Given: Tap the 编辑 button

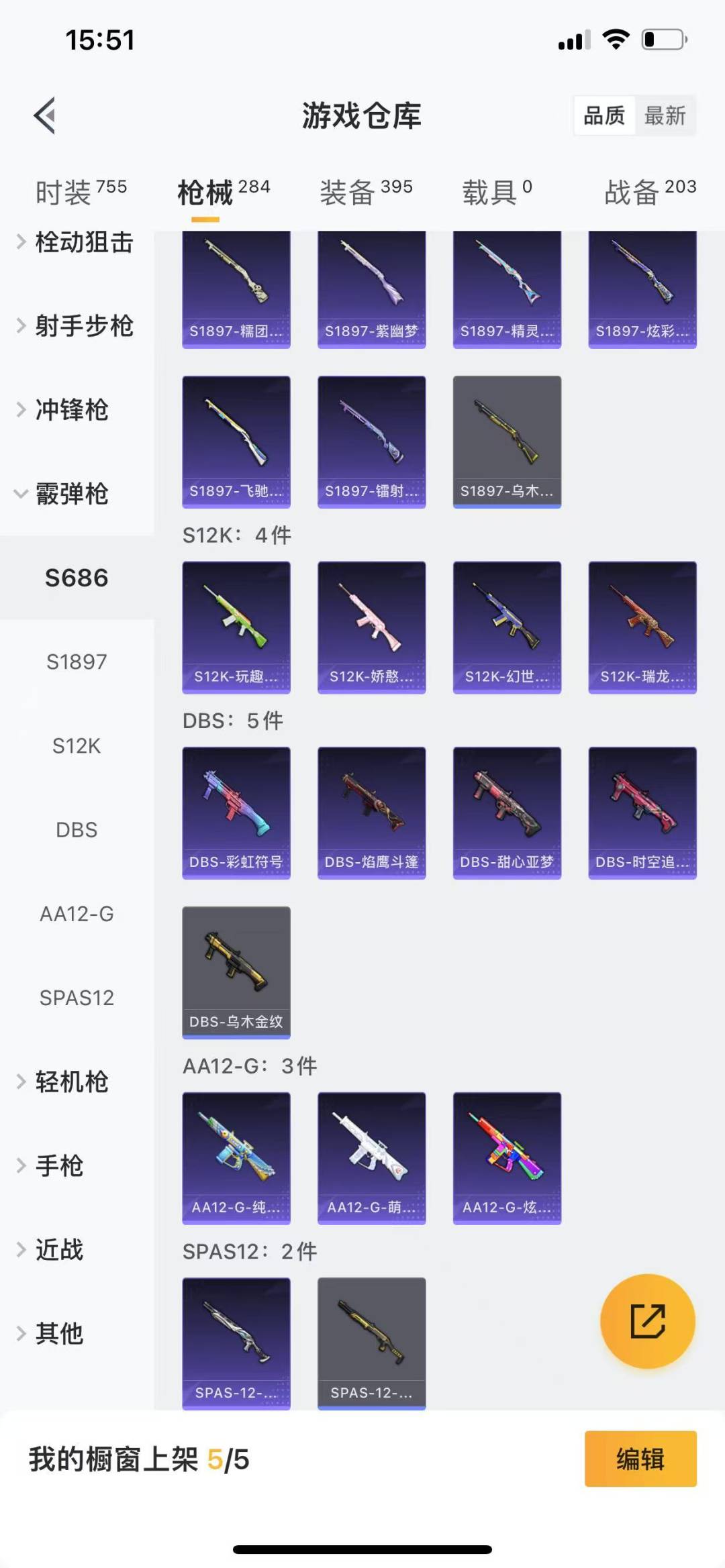Looking at the screenshot, I should 640,1459.
